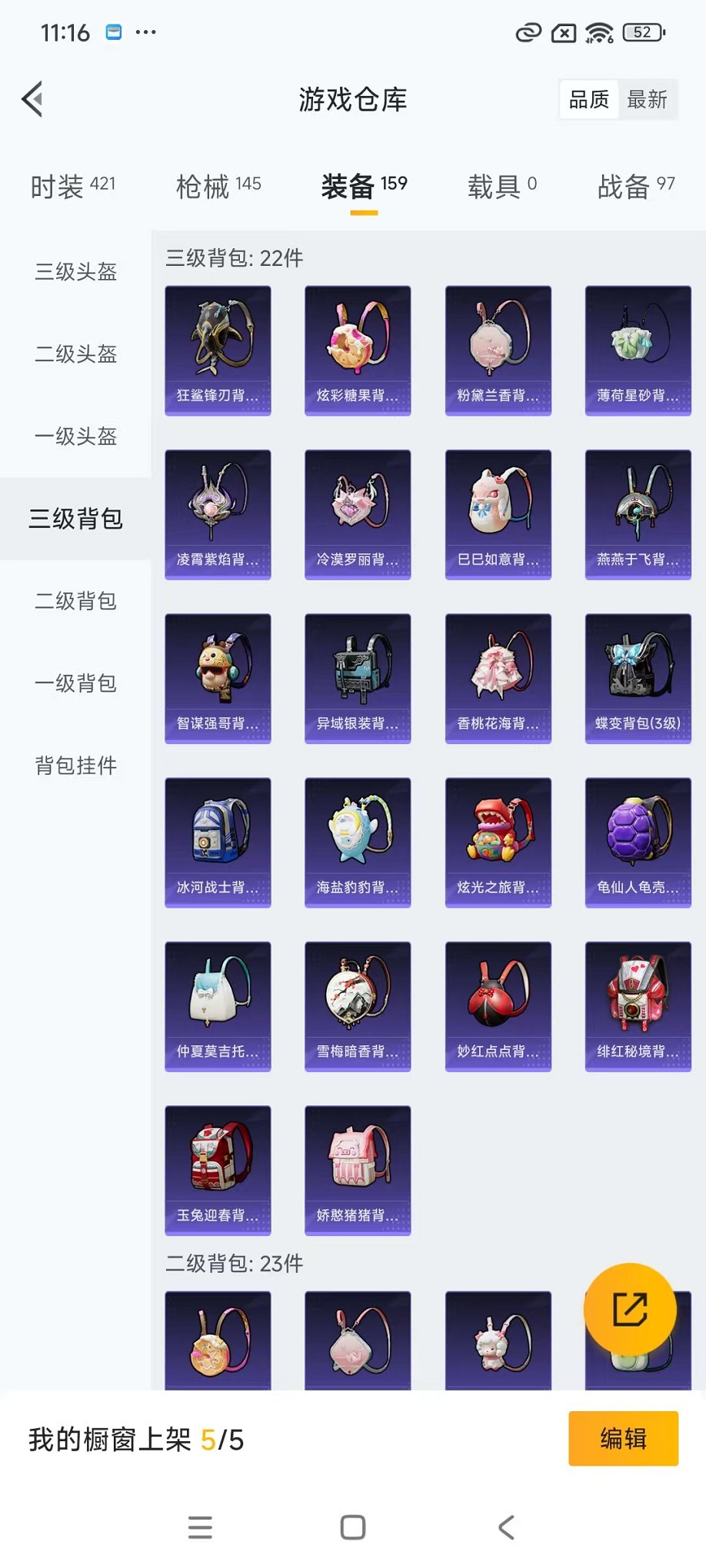Open the 娇憨猪猪 backpack item
Image resolution: width=706 pixels, height=1568 pixels.
pos(358,1170)
